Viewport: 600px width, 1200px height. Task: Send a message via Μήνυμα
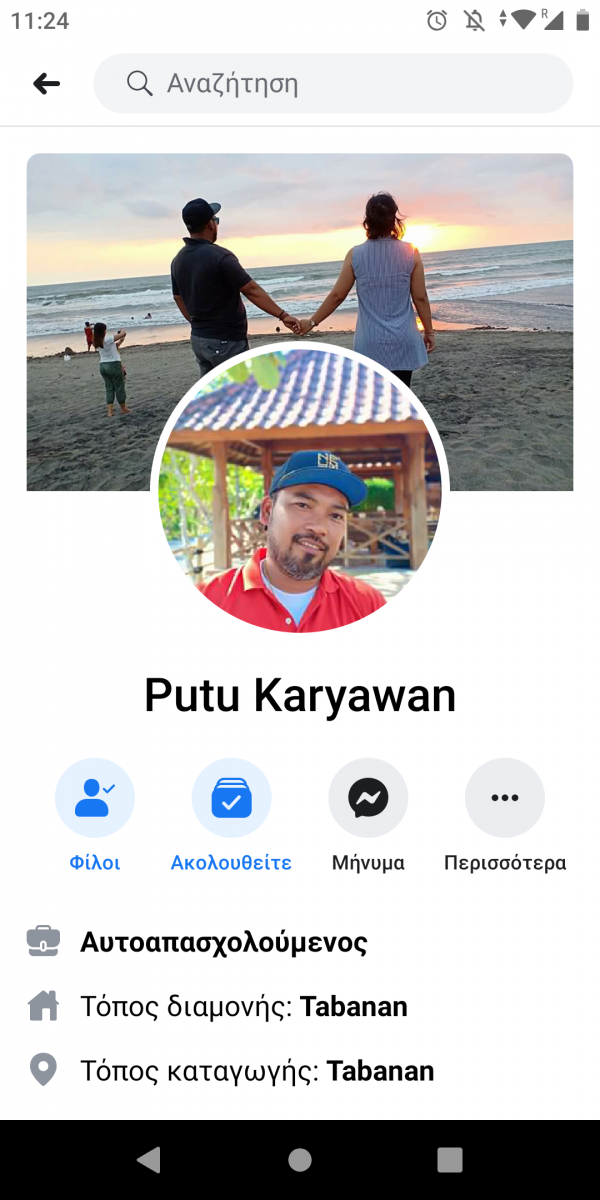click(368, 798)
